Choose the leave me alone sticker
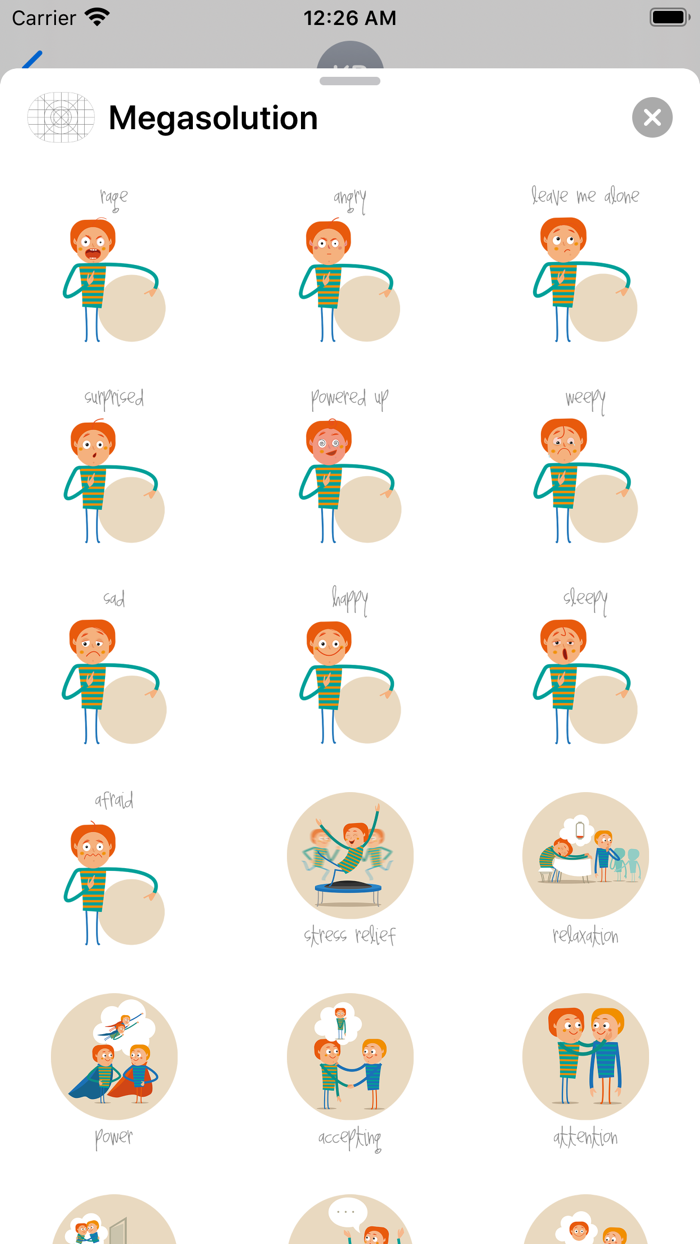This screenshot has height=1244, width=700. [x=585, y=265]
